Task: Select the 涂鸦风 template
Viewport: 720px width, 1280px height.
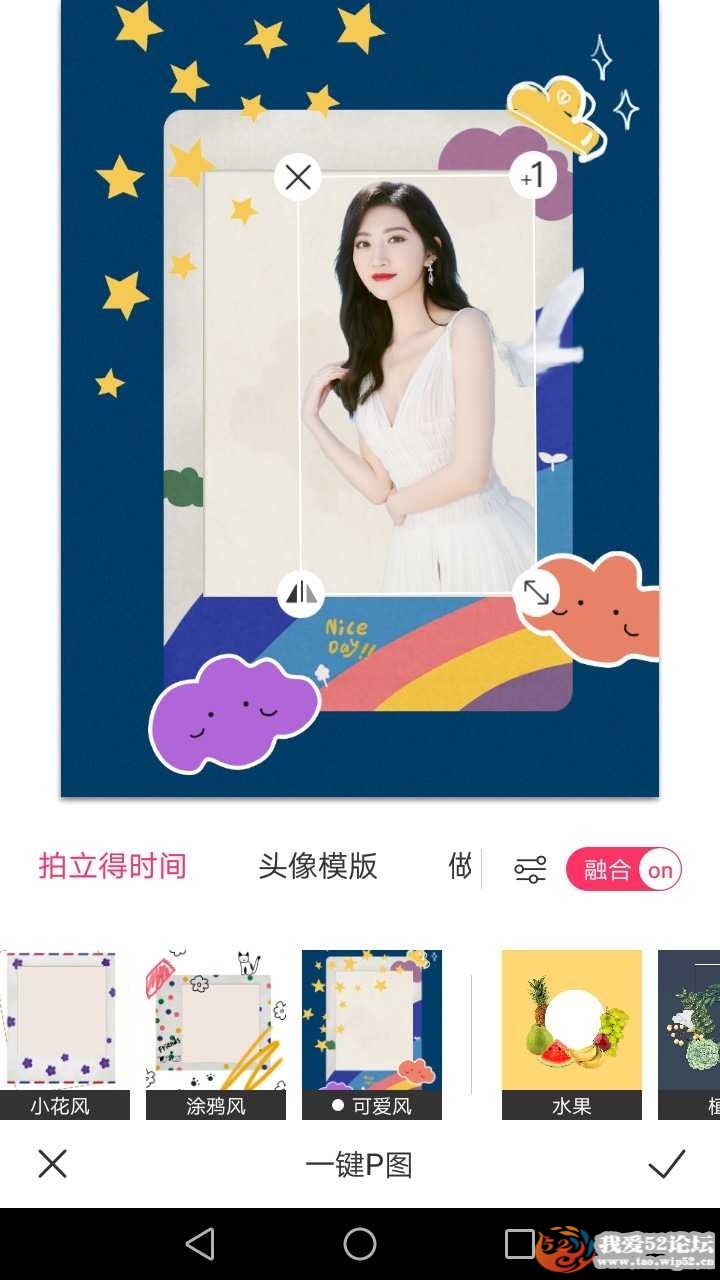Action: point(216,1033)
